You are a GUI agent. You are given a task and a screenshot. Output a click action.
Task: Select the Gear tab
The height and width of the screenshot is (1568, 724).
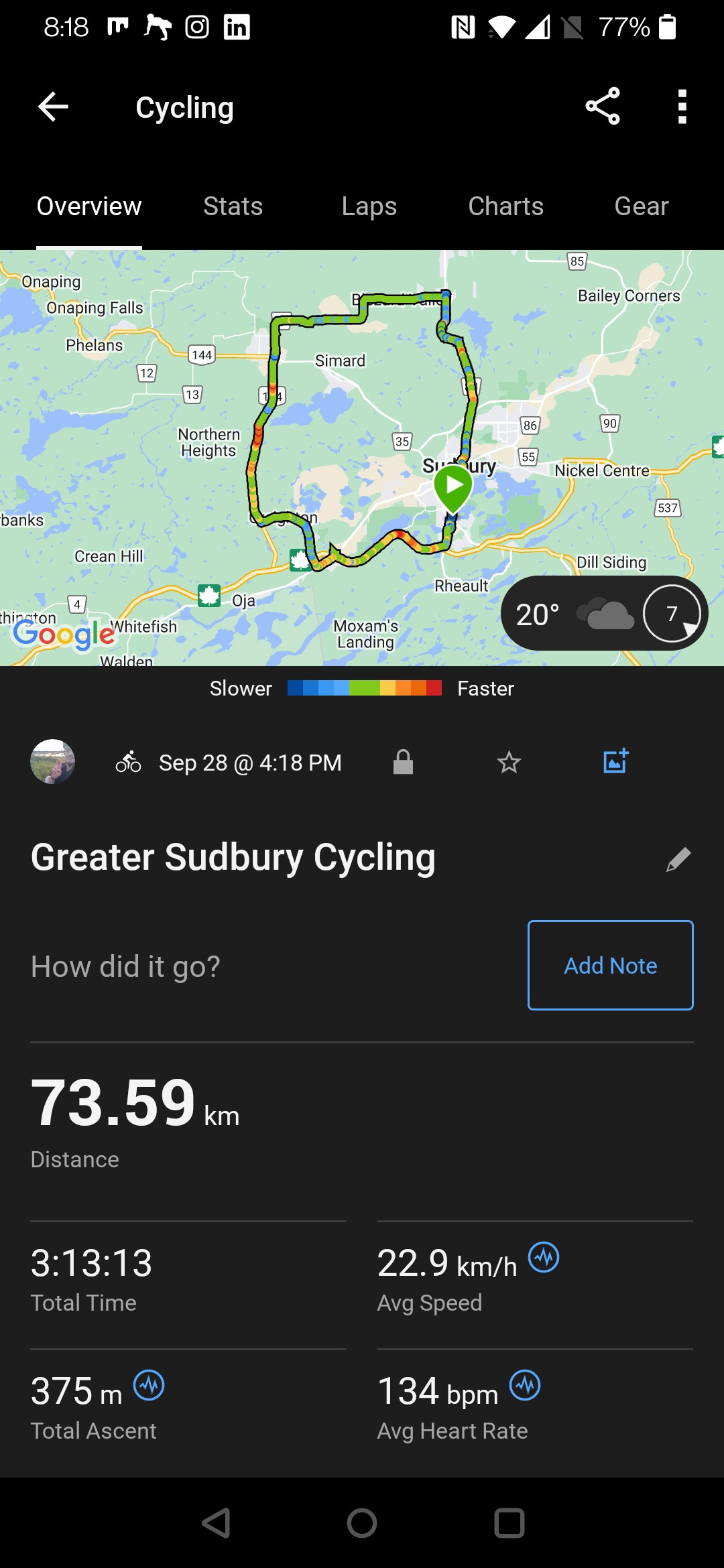click(x=642, y=206)
